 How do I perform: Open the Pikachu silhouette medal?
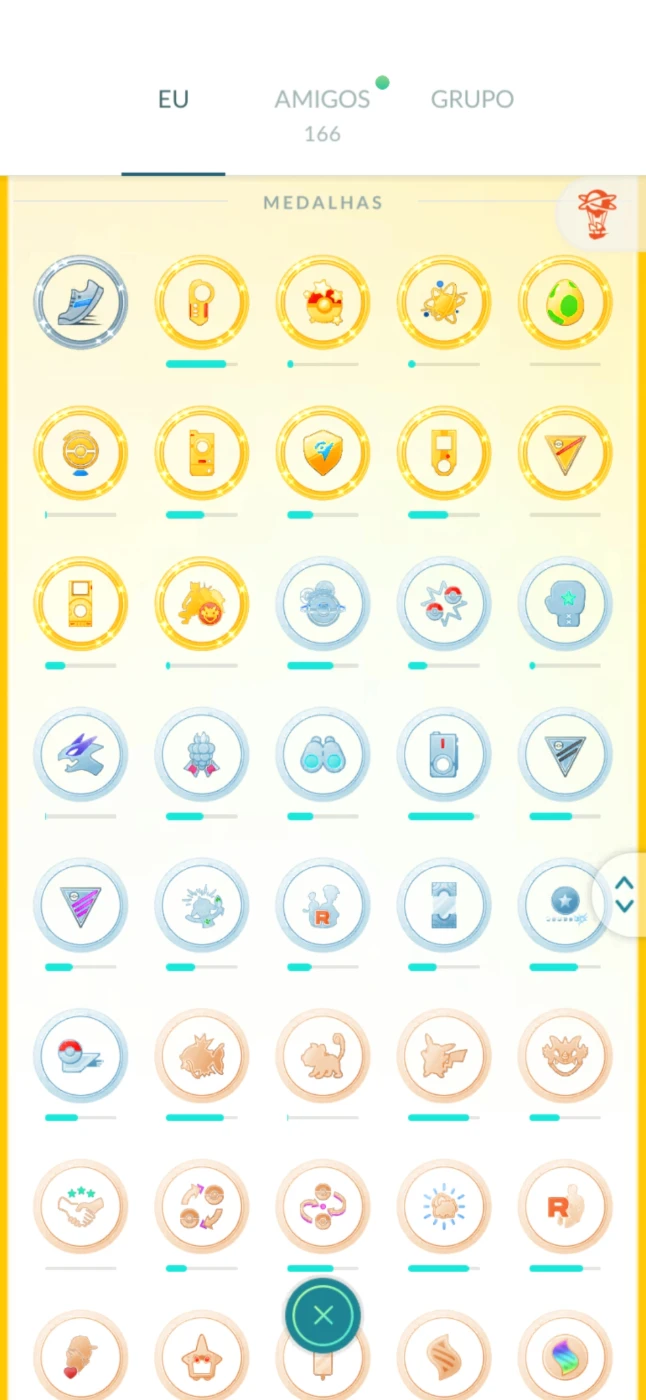point(445,1056)
